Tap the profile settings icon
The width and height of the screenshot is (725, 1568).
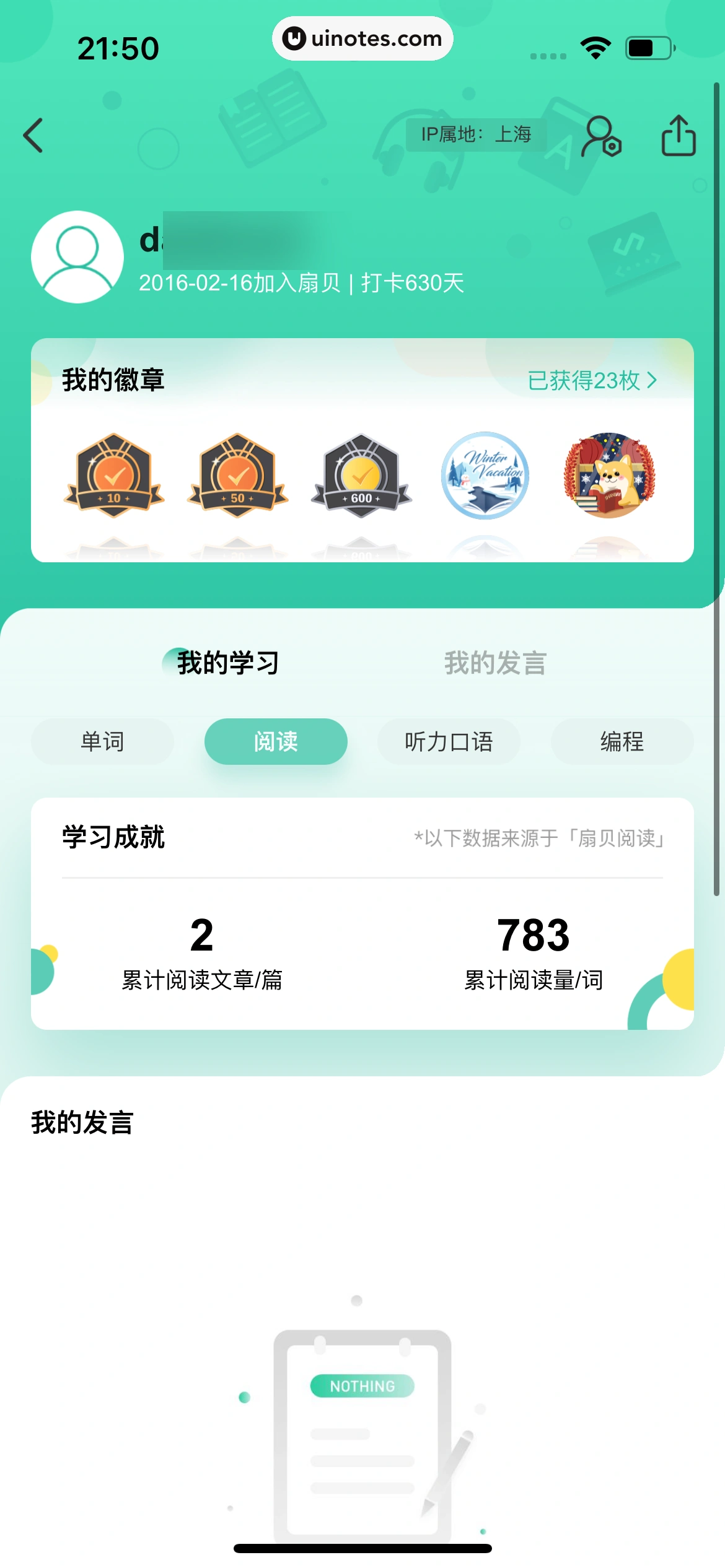click(x=600, y=136)
